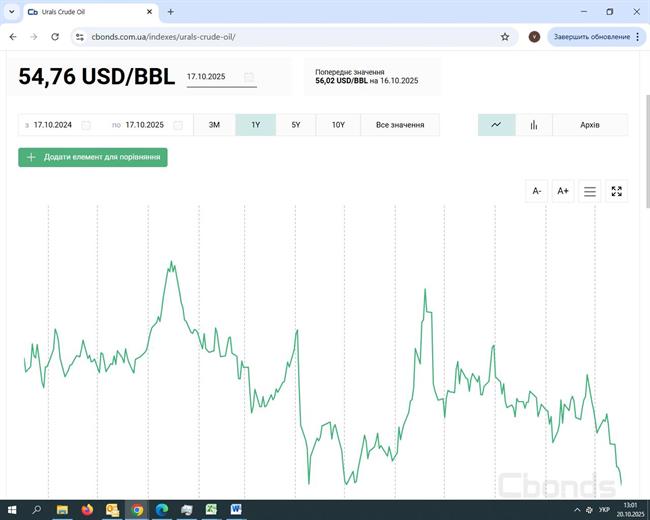Open the end date field 17.10.2025
This screenshot has width=650, height=520.
click(145, 125)
